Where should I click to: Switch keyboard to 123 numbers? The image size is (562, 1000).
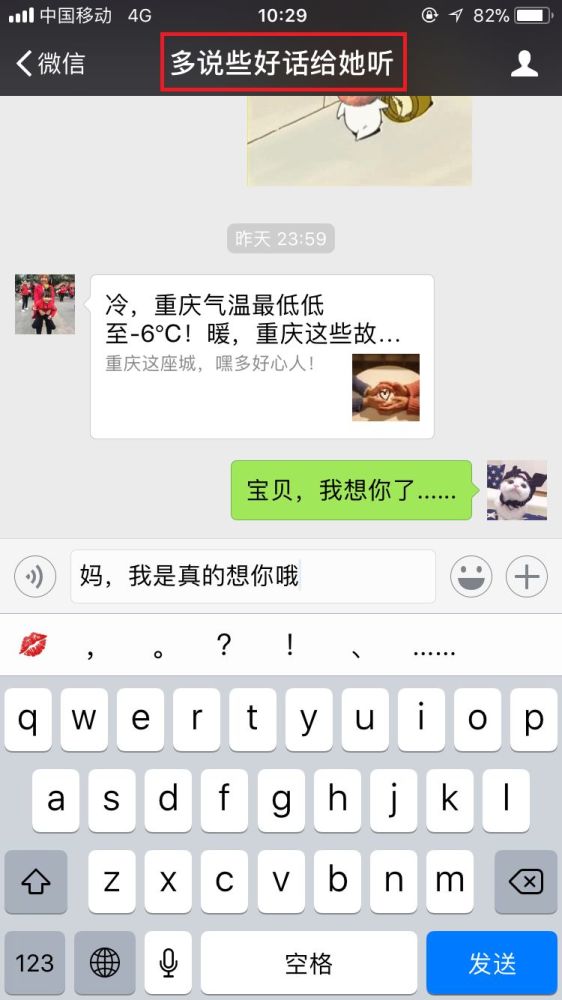[x=34, y=963]
